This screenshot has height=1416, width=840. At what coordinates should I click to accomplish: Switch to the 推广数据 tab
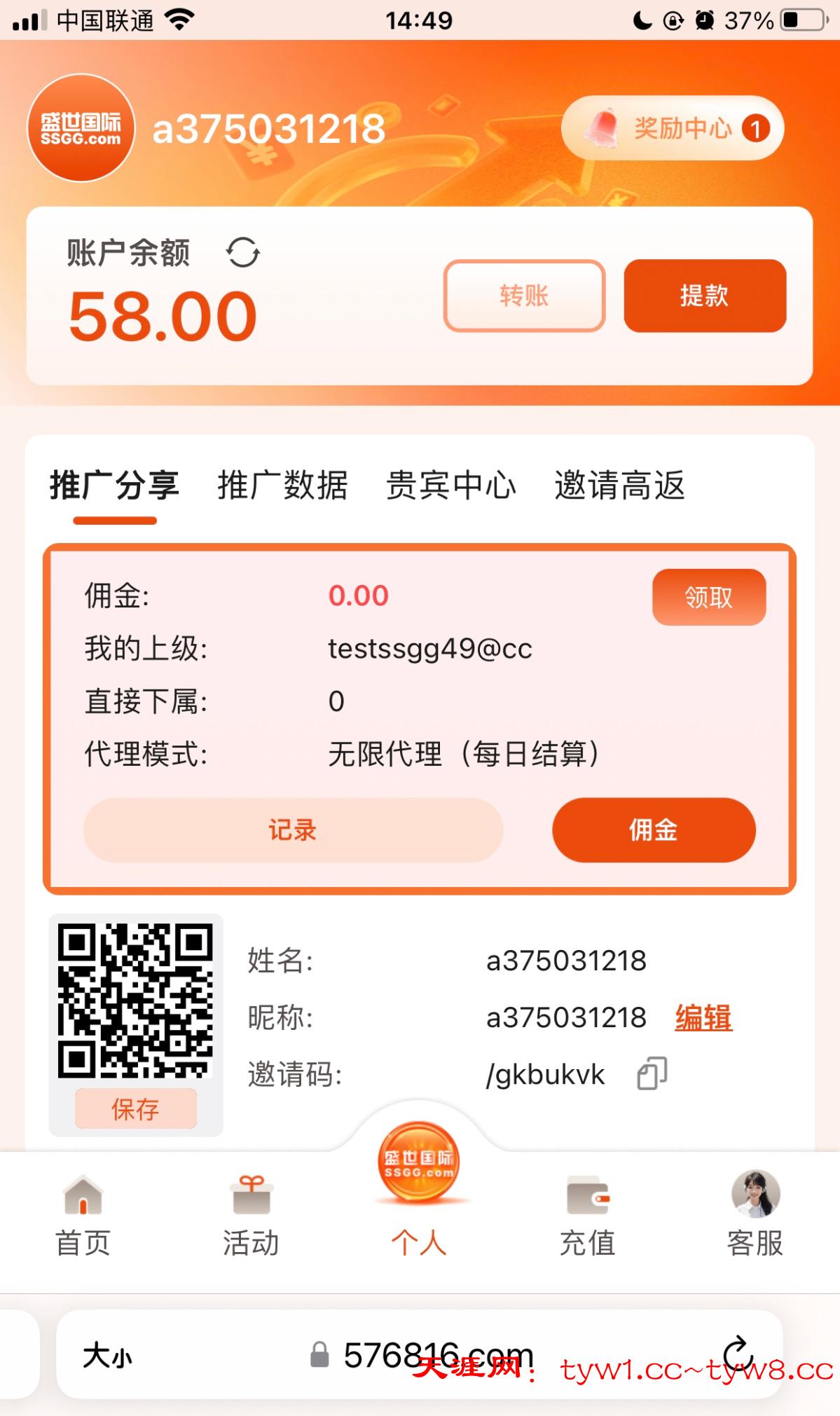tap(282, 485)
